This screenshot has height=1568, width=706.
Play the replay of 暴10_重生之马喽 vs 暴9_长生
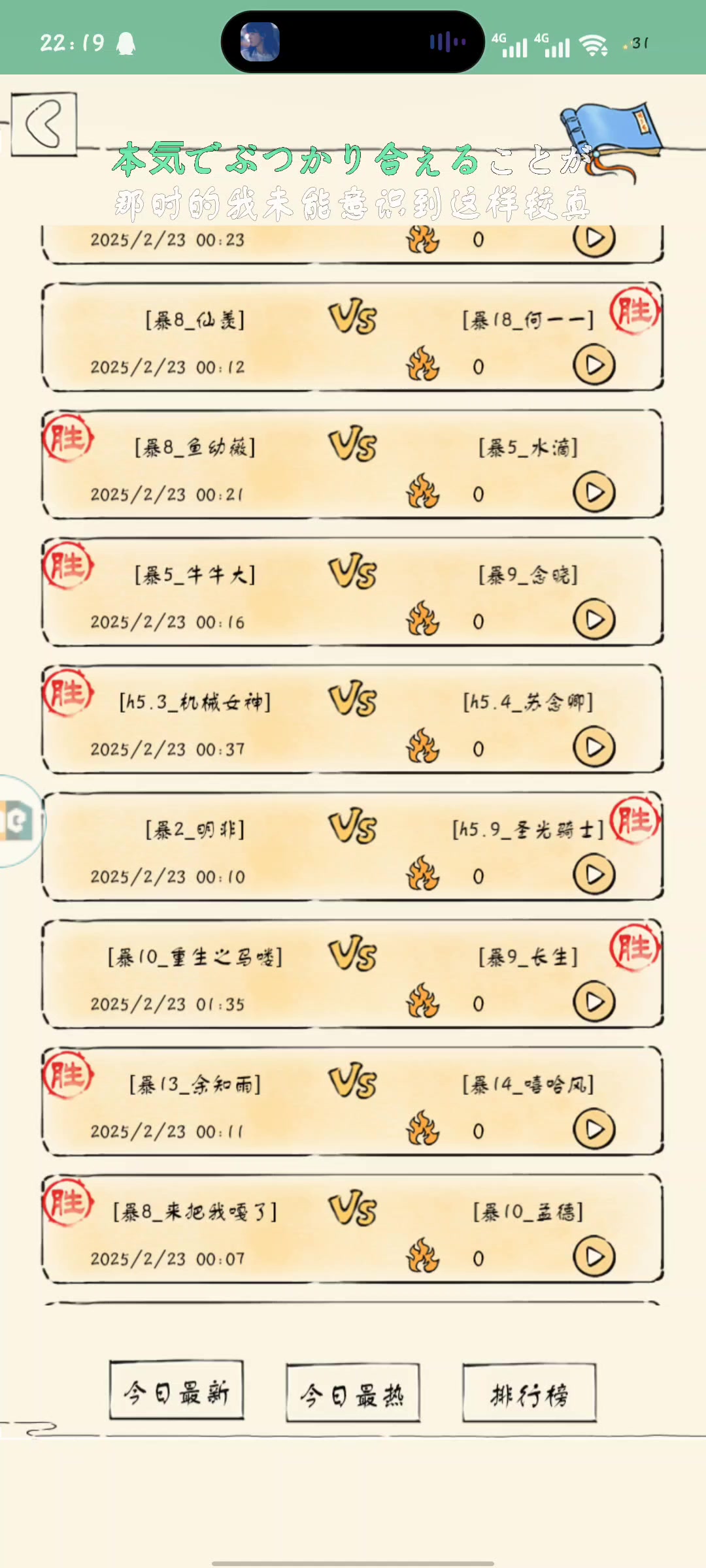[594, 1002]
